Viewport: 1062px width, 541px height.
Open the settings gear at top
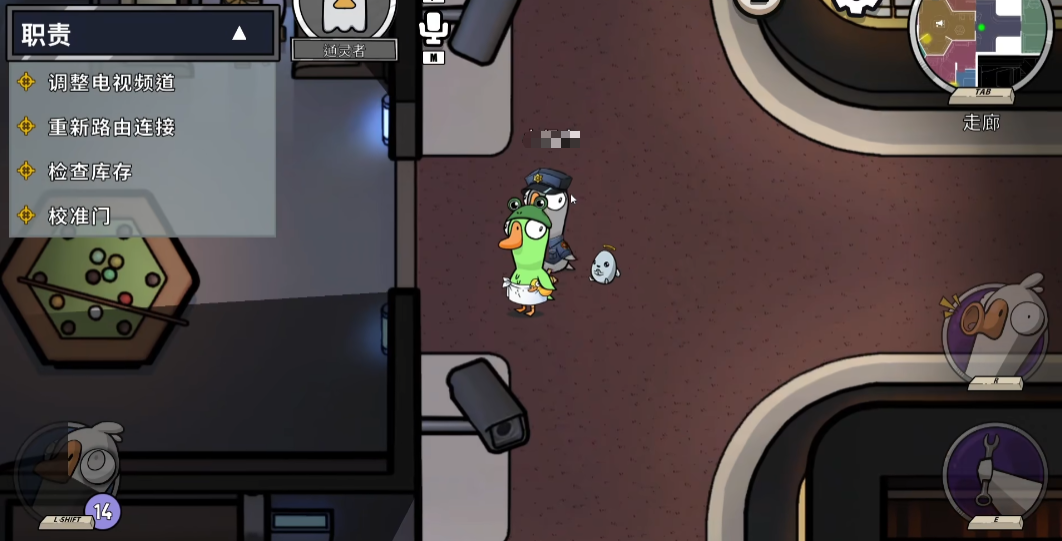[855, 6]
